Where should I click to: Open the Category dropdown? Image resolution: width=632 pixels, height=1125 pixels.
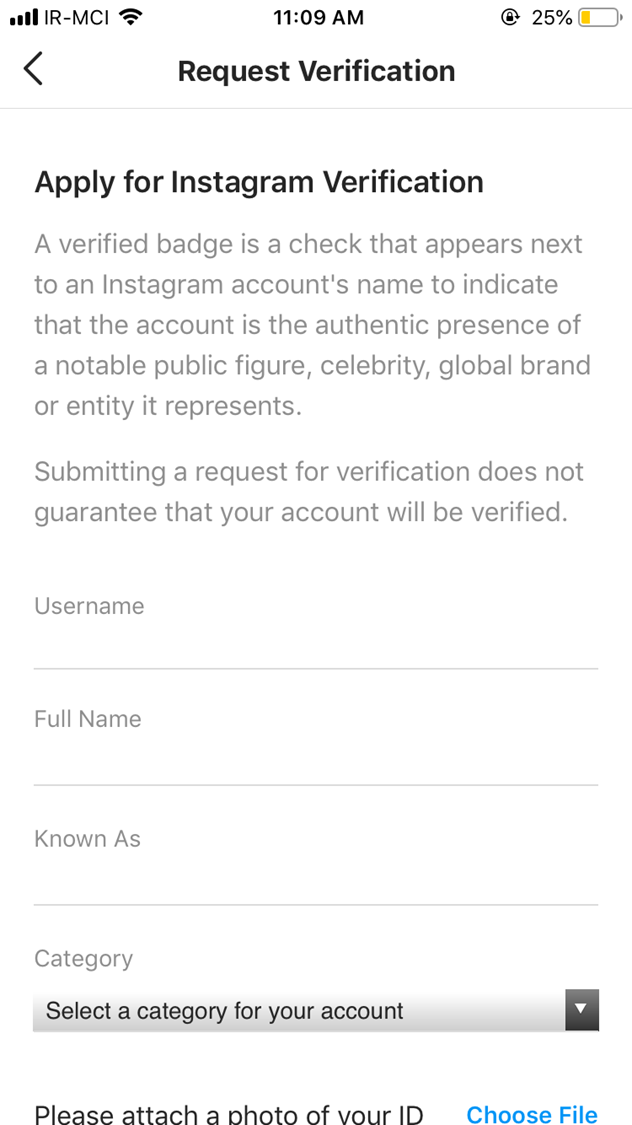[316, 1010]
